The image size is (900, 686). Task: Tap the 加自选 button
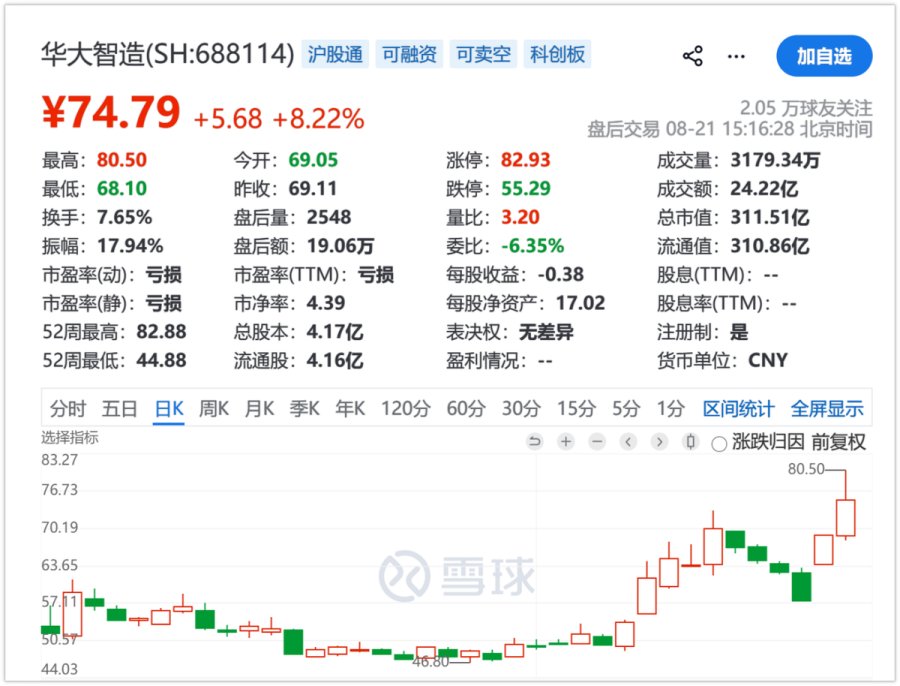824,56
